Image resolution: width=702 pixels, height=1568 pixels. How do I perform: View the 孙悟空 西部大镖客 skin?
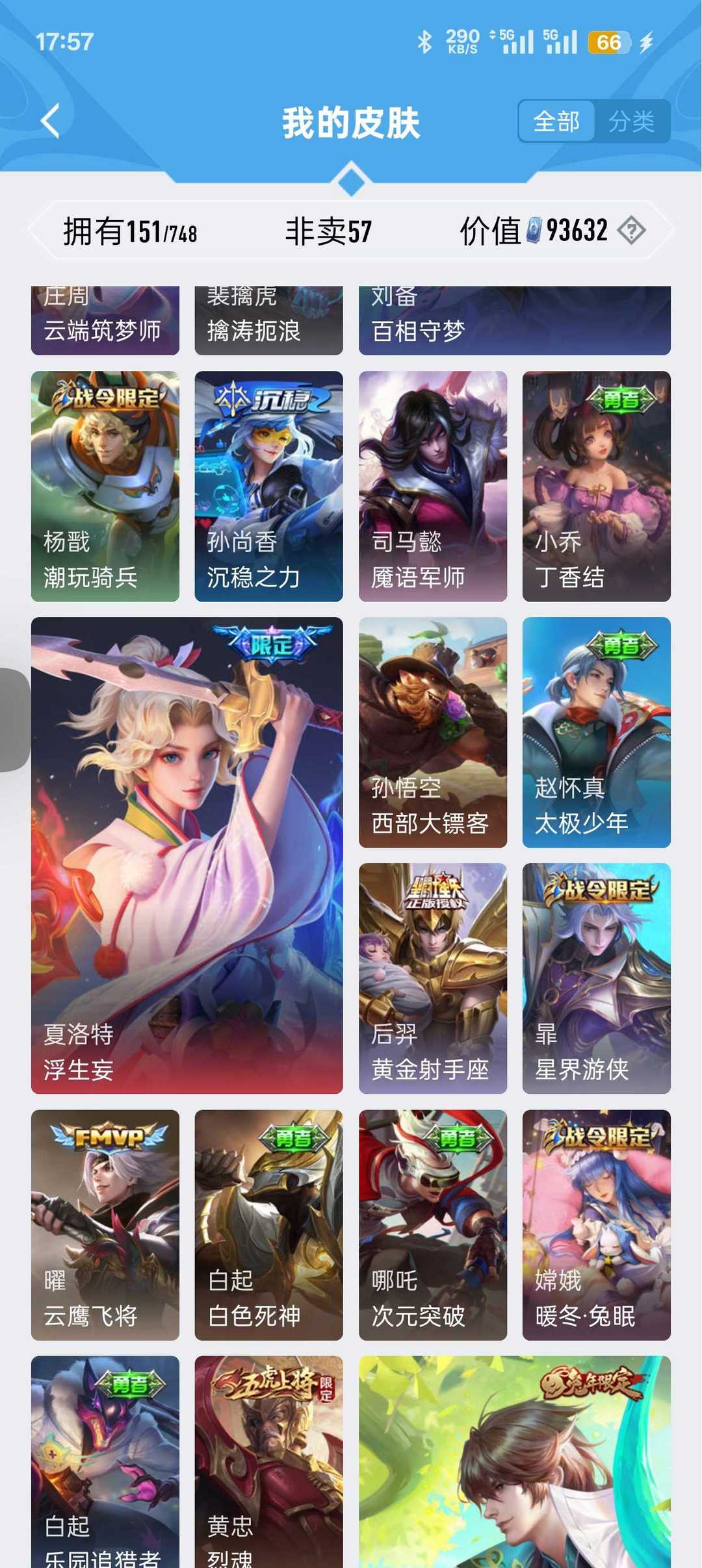[x=433, y=733]
